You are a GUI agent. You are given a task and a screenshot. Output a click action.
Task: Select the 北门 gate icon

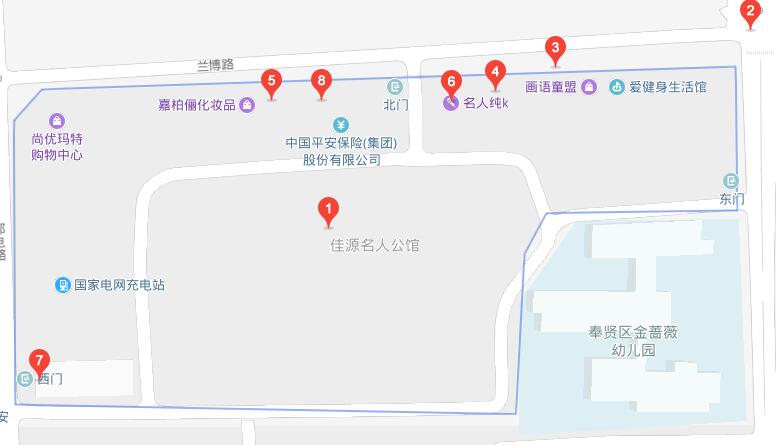397,87
